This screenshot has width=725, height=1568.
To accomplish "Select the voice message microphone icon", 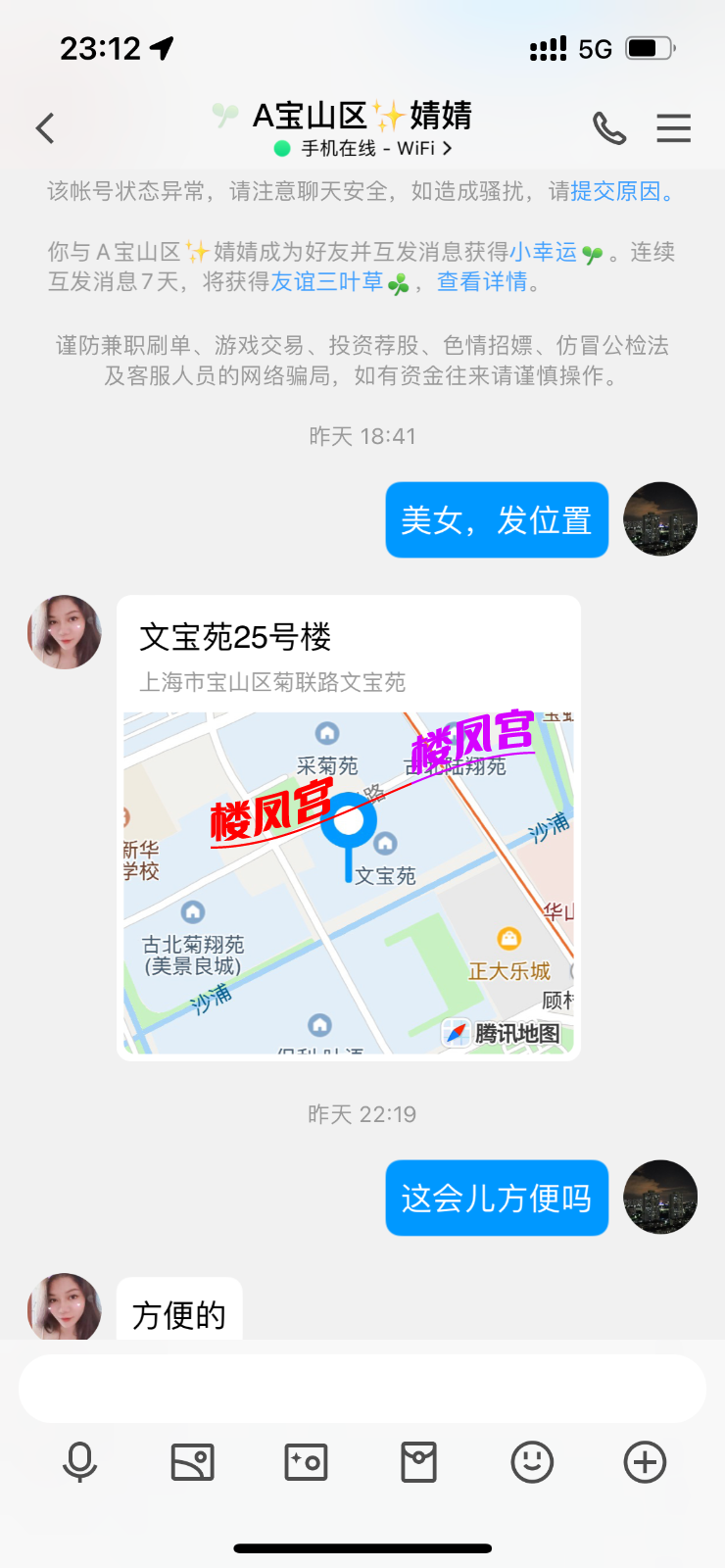I will pos(81,1461).
